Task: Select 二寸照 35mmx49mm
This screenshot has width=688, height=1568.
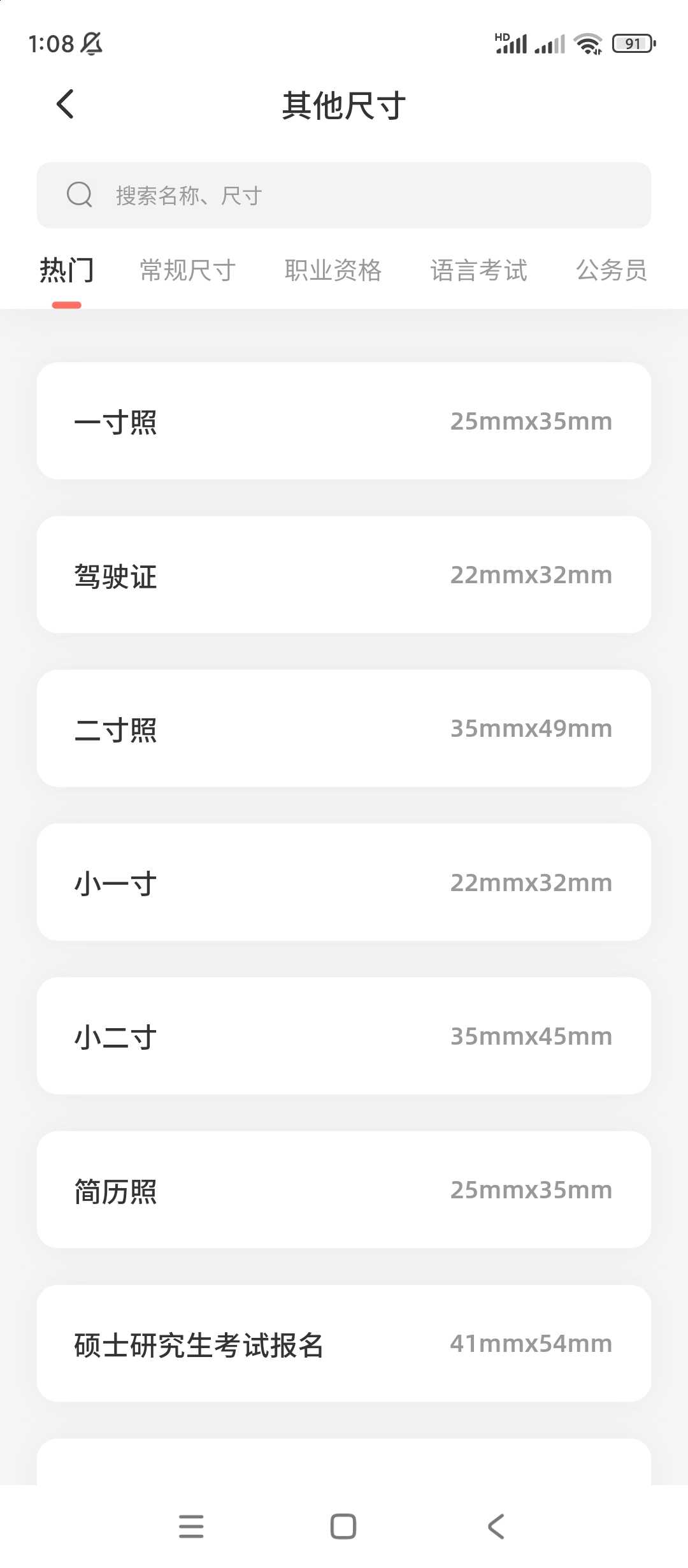Action: pyautogui.click(x=344, y=728)
